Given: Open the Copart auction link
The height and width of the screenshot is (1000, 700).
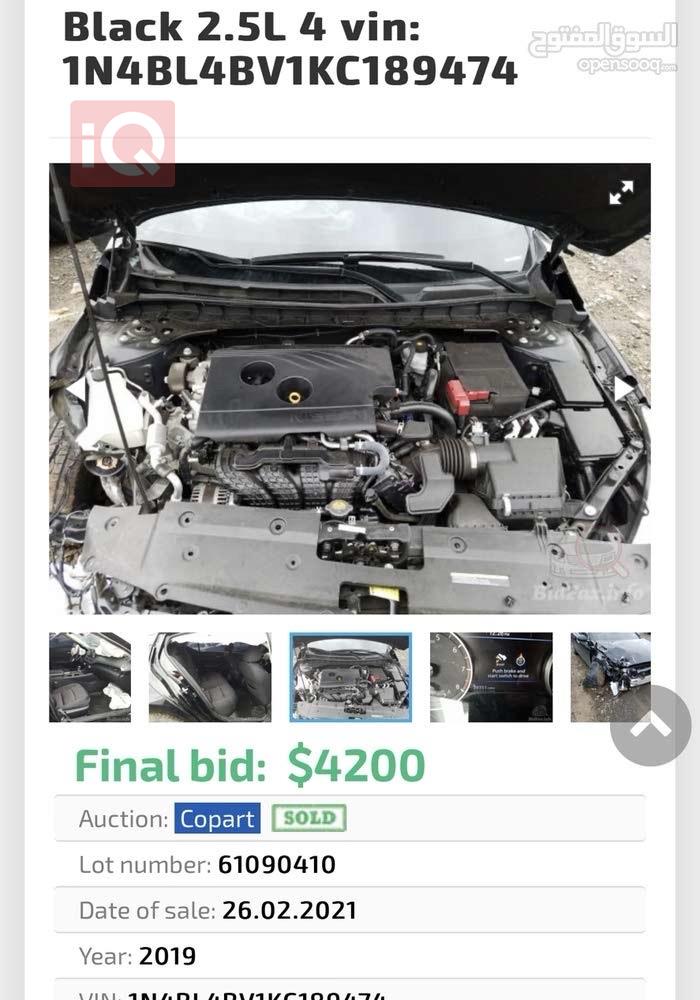Looking at the screenshot, I should [x=217, y=819].
